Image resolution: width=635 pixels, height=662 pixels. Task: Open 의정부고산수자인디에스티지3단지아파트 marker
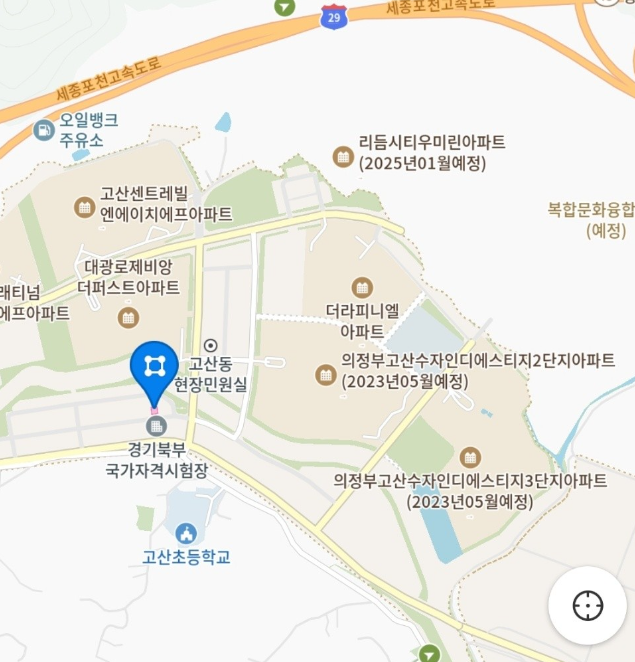tap(470, 457)
